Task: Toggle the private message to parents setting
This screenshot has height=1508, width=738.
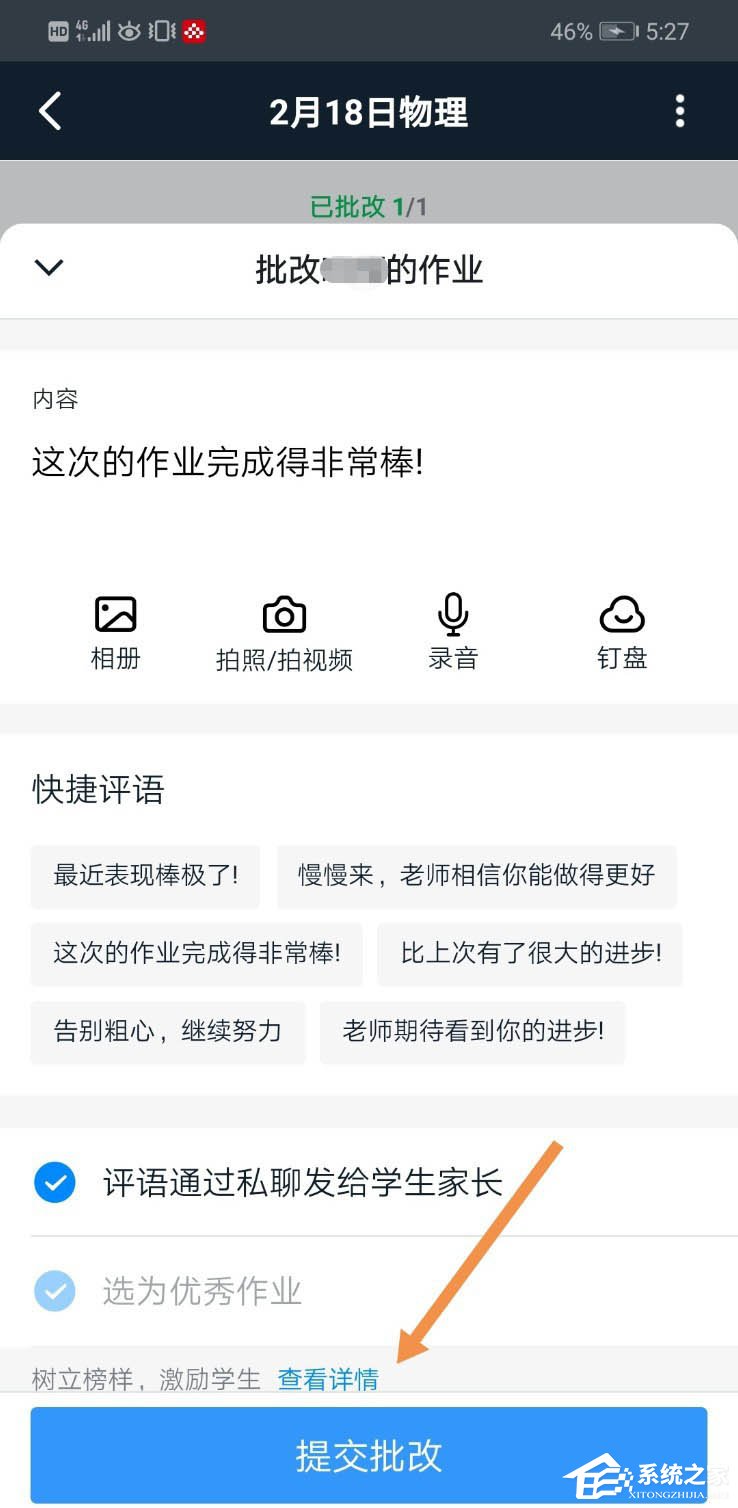Action: tap(55, 1182)
